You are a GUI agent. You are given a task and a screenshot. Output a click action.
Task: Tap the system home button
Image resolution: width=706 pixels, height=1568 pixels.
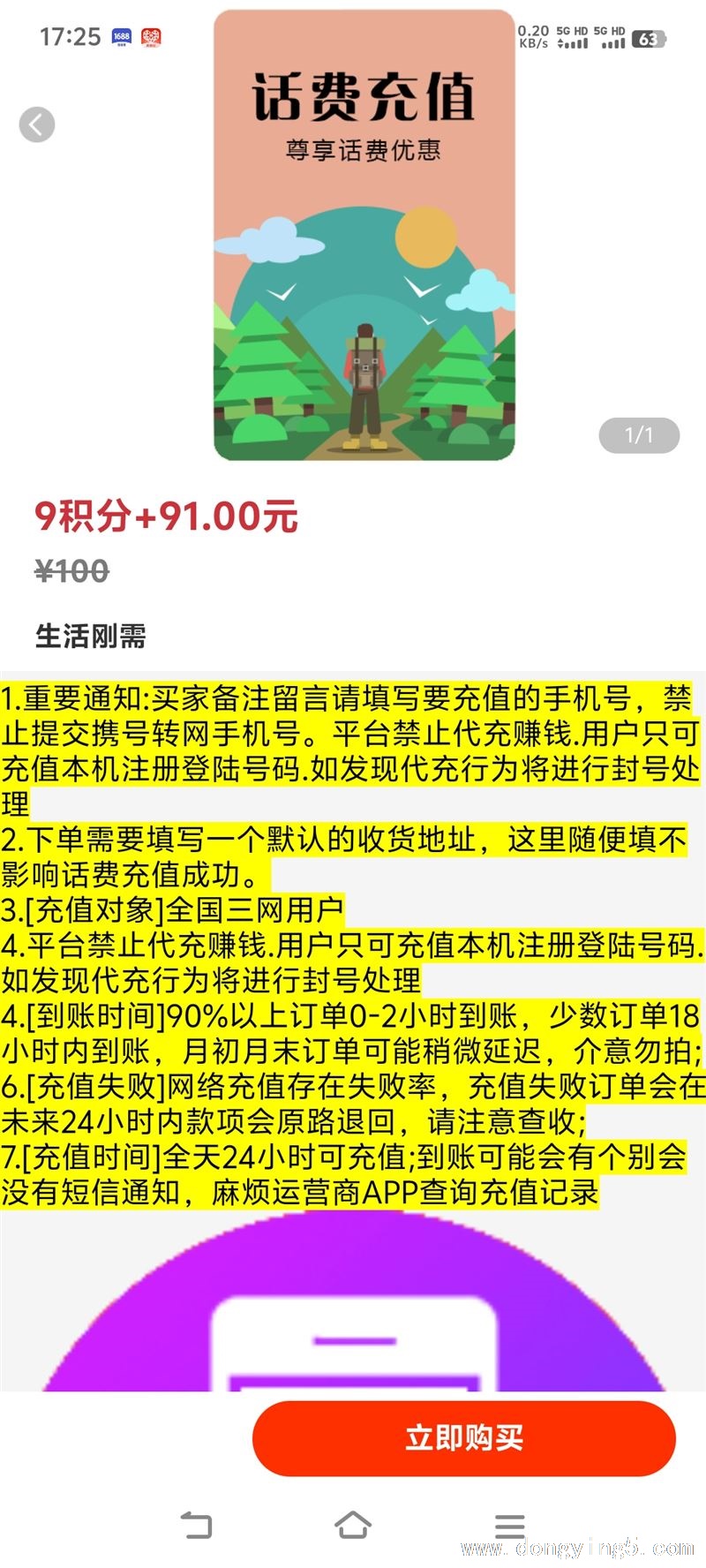[x=353, y=1525]
